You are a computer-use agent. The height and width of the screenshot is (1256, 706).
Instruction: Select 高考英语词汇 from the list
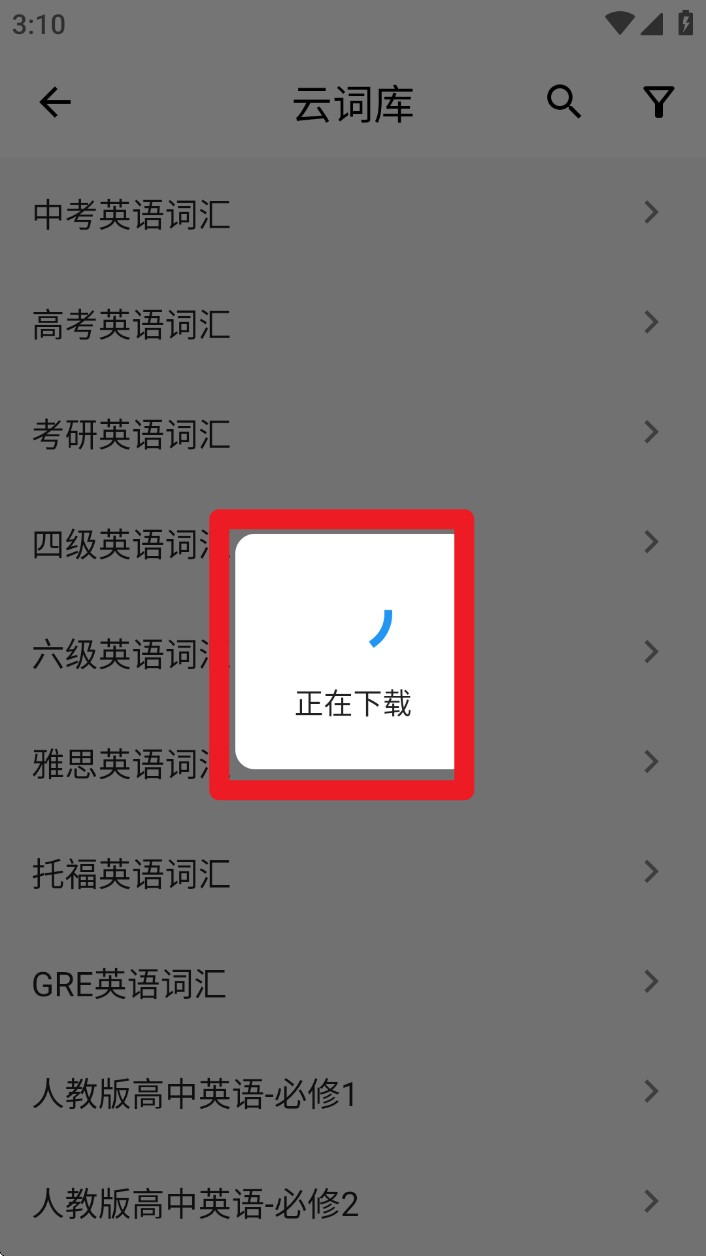[132, 324]
